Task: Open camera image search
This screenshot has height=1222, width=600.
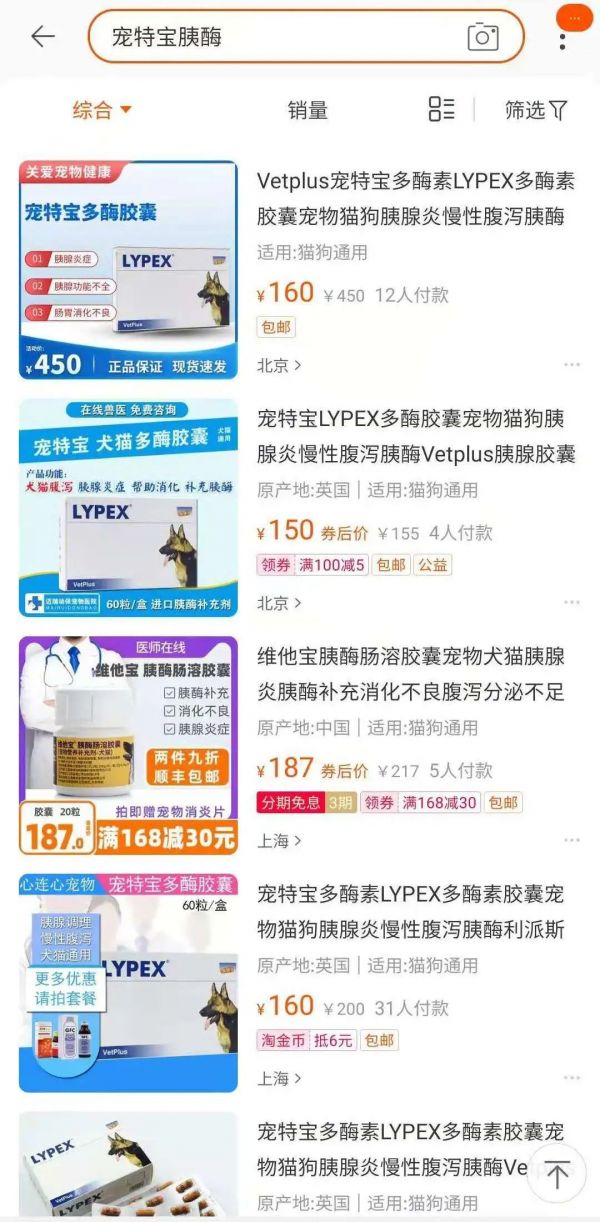Action: [x=483, y=38]
